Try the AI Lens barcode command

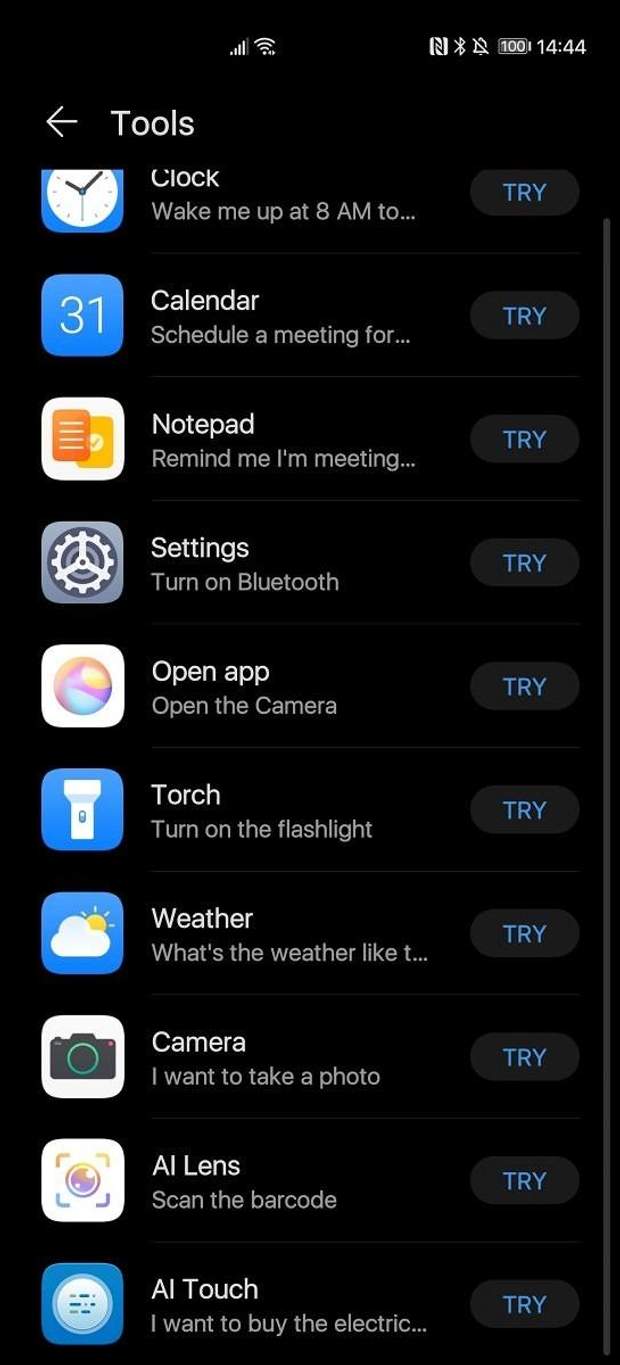(524, 1181)
